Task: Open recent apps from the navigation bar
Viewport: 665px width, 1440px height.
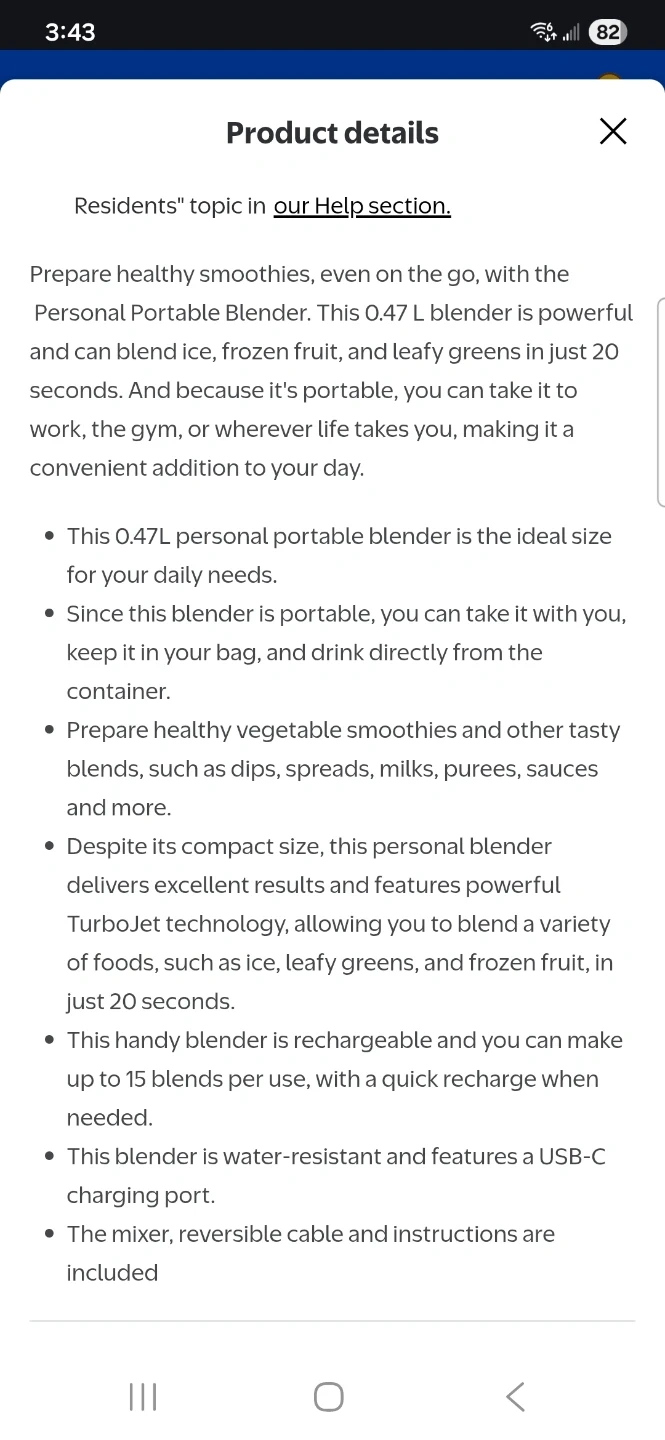Action: tap(143, 1397)
